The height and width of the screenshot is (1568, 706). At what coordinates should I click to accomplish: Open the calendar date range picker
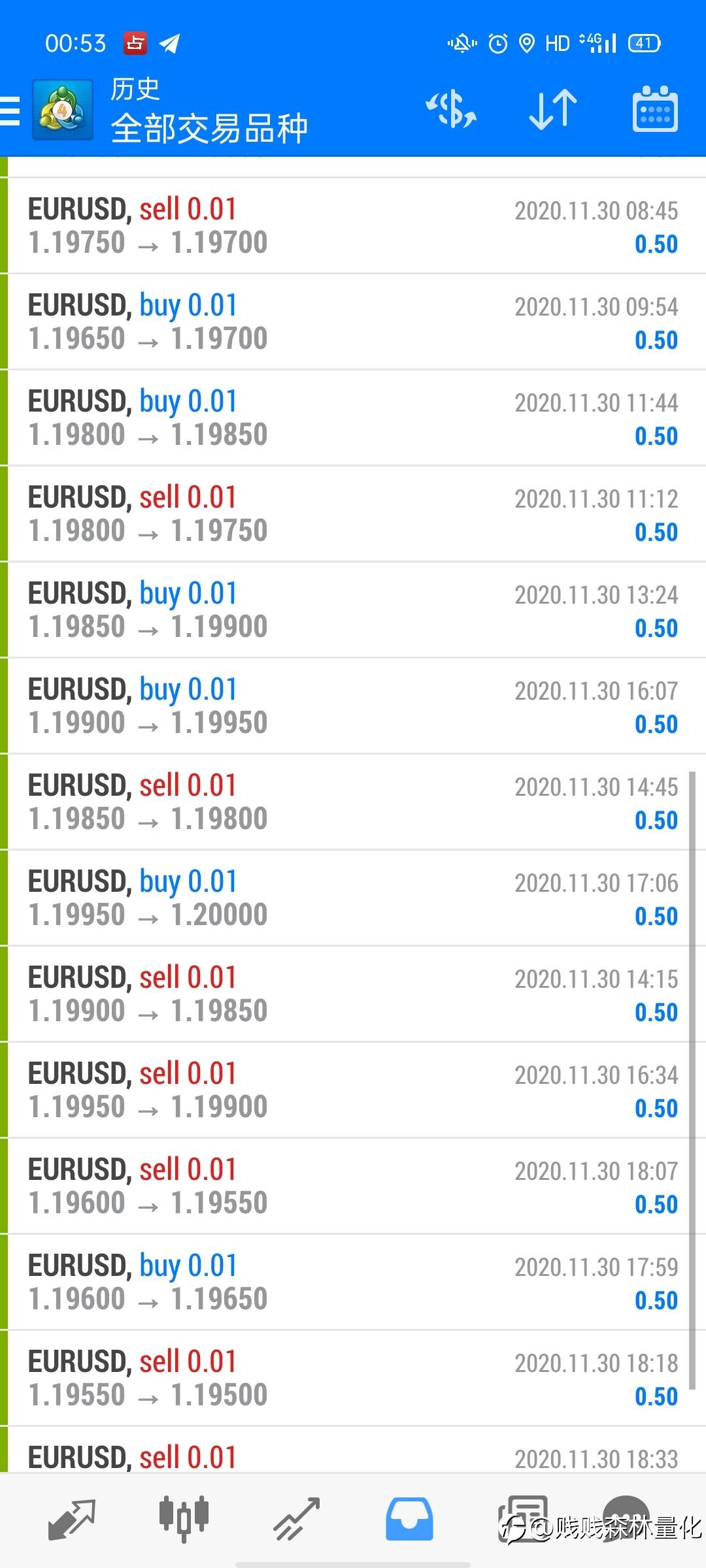tap(654, 109)
